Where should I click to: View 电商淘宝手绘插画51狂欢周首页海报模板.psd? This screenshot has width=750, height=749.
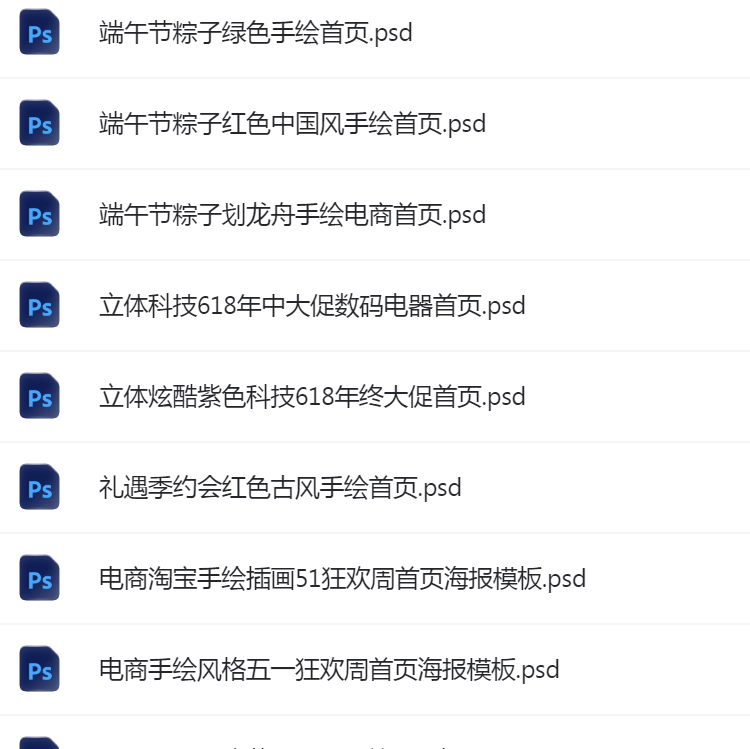(x=342, y=579)
